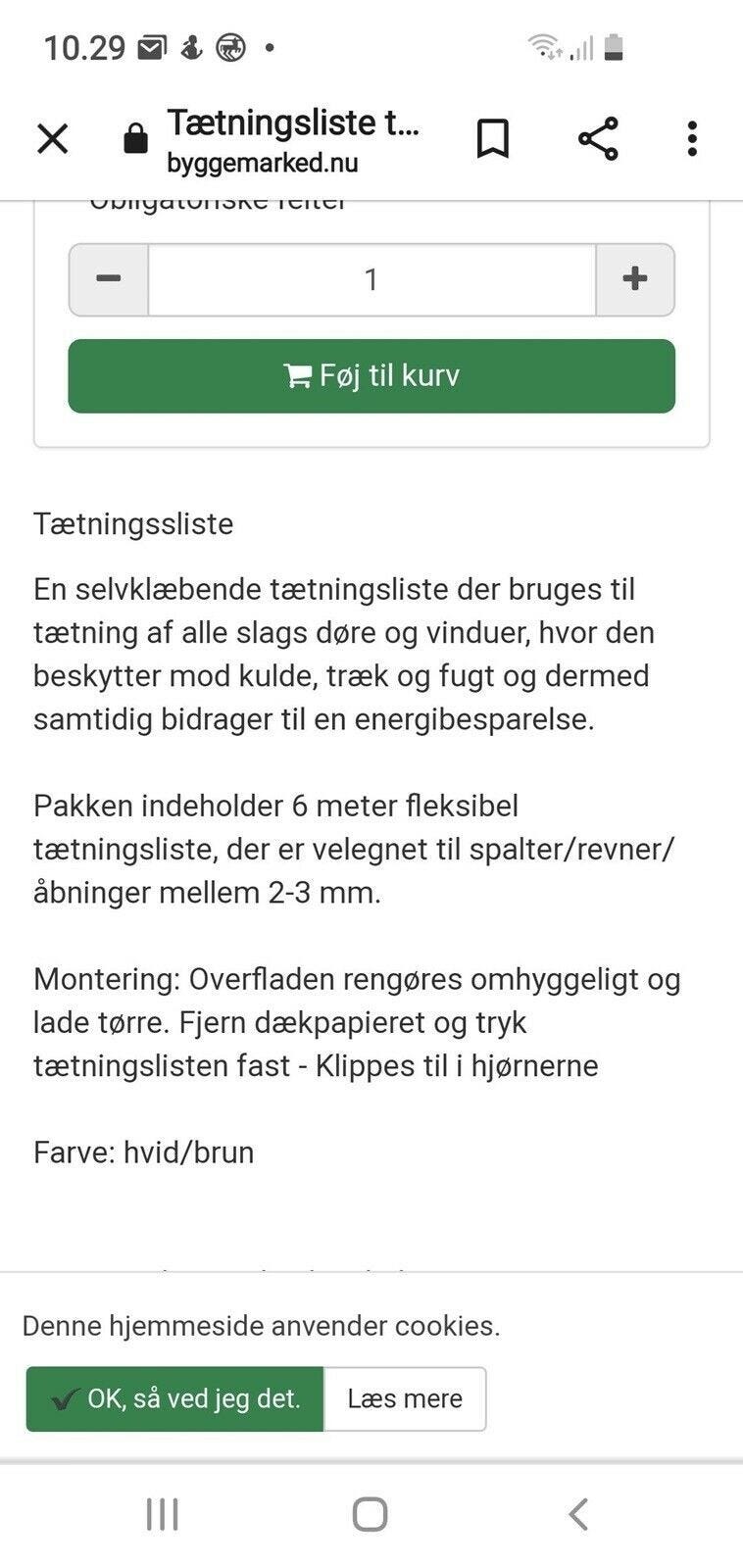Open the share icon for this page
The width and height of the screenshot is (743, 1568).
[599, 138]
